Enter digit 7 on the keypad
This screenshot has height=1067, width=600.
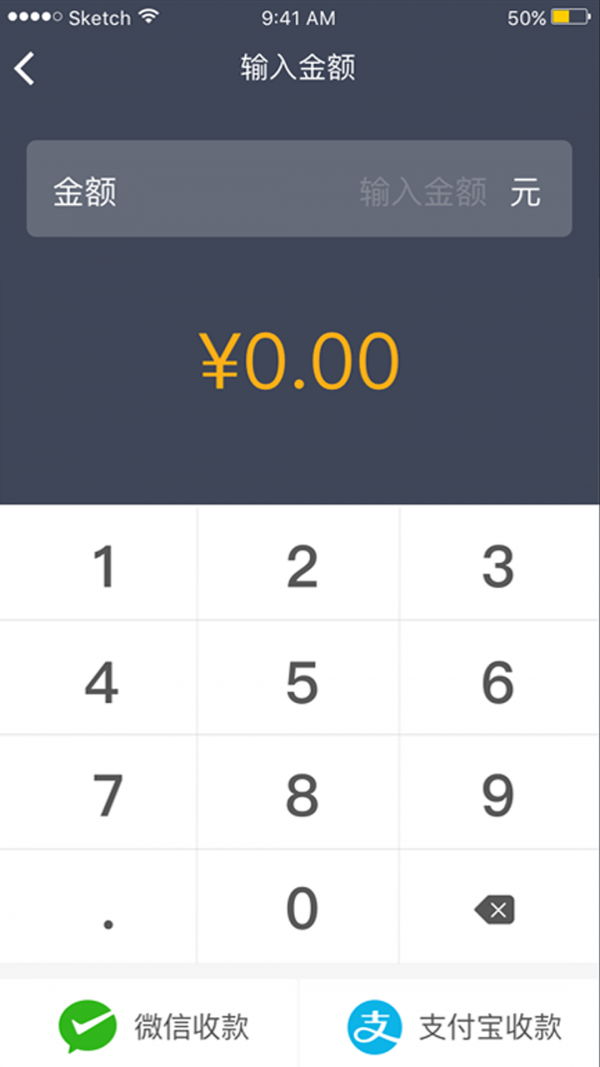99,792
